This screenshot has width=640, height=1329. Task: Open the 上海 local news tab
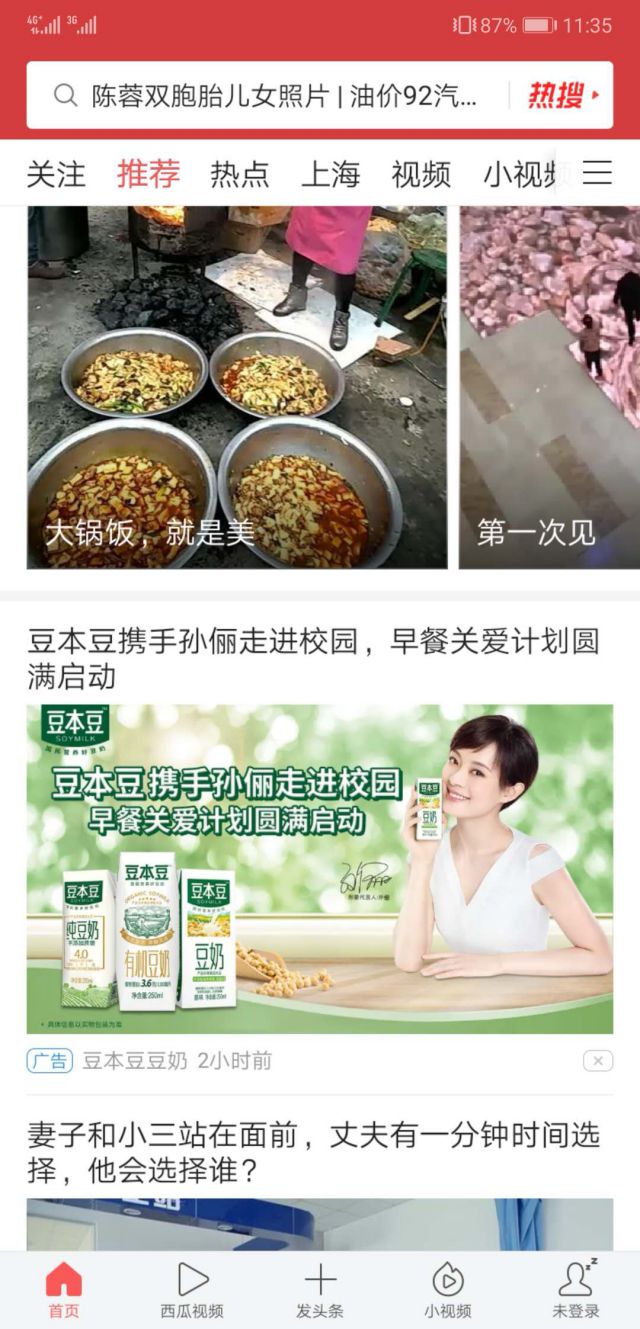tap(331, 174)
